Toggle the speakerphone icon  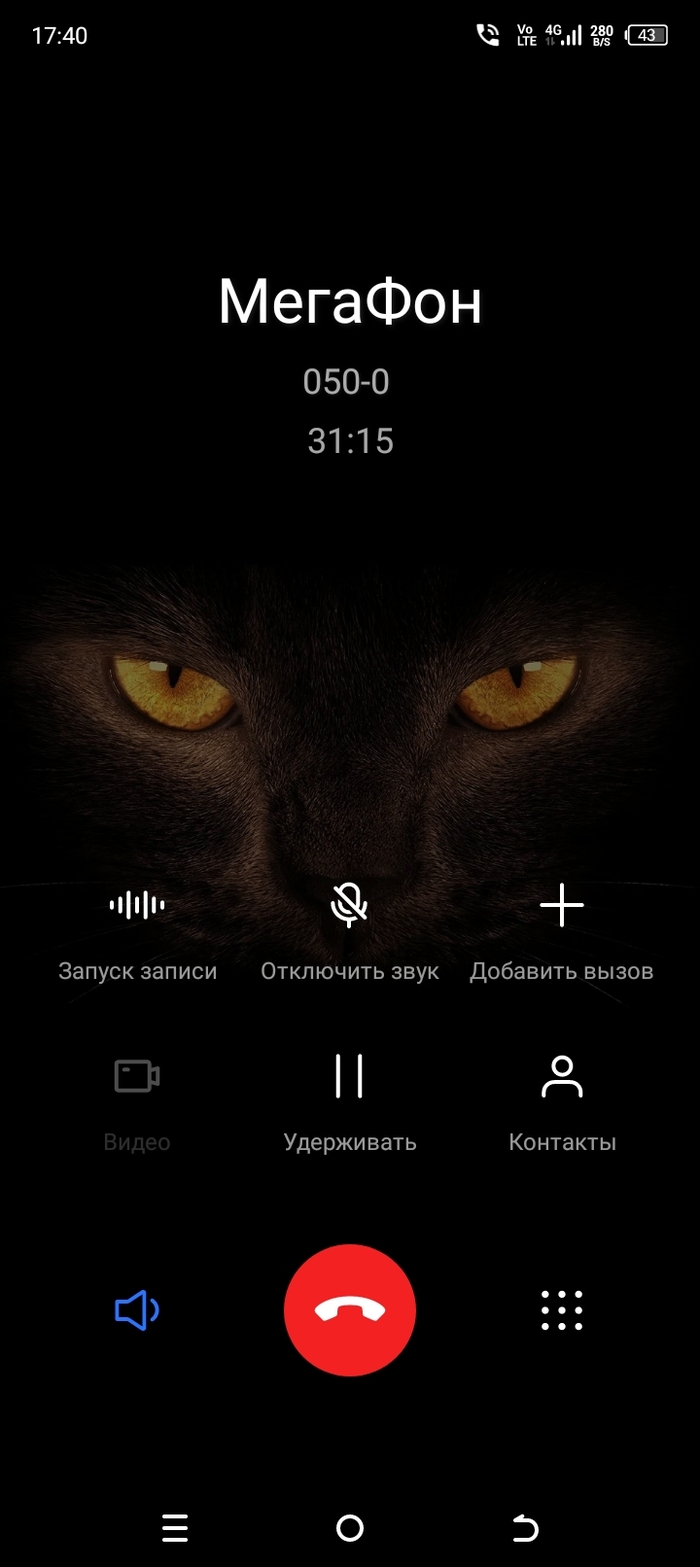tap(137, 1310)
